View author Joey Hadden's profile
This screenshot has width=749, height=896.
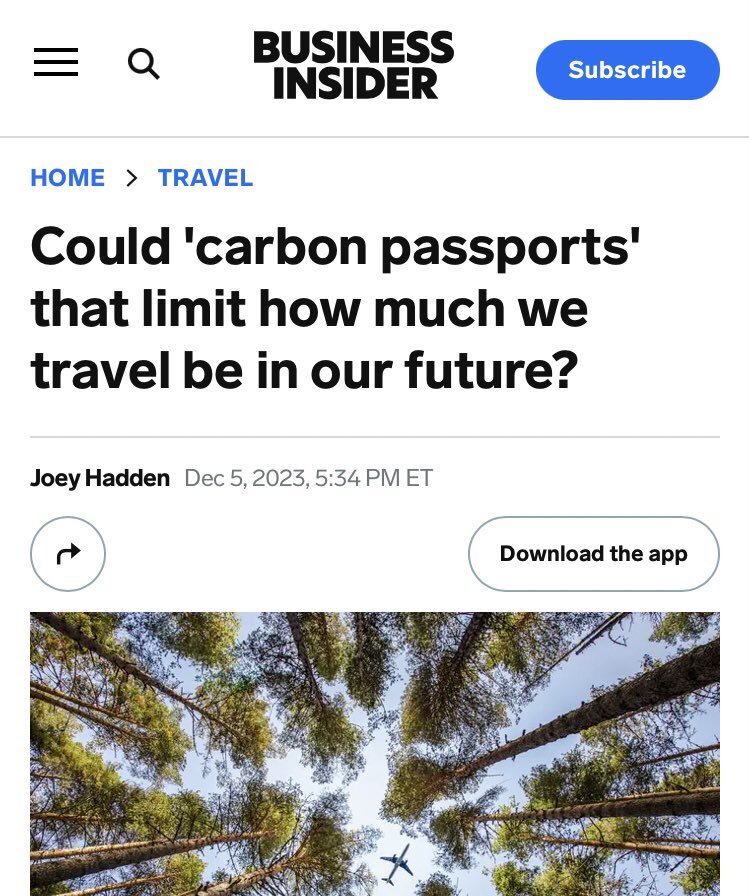point(100,478)
